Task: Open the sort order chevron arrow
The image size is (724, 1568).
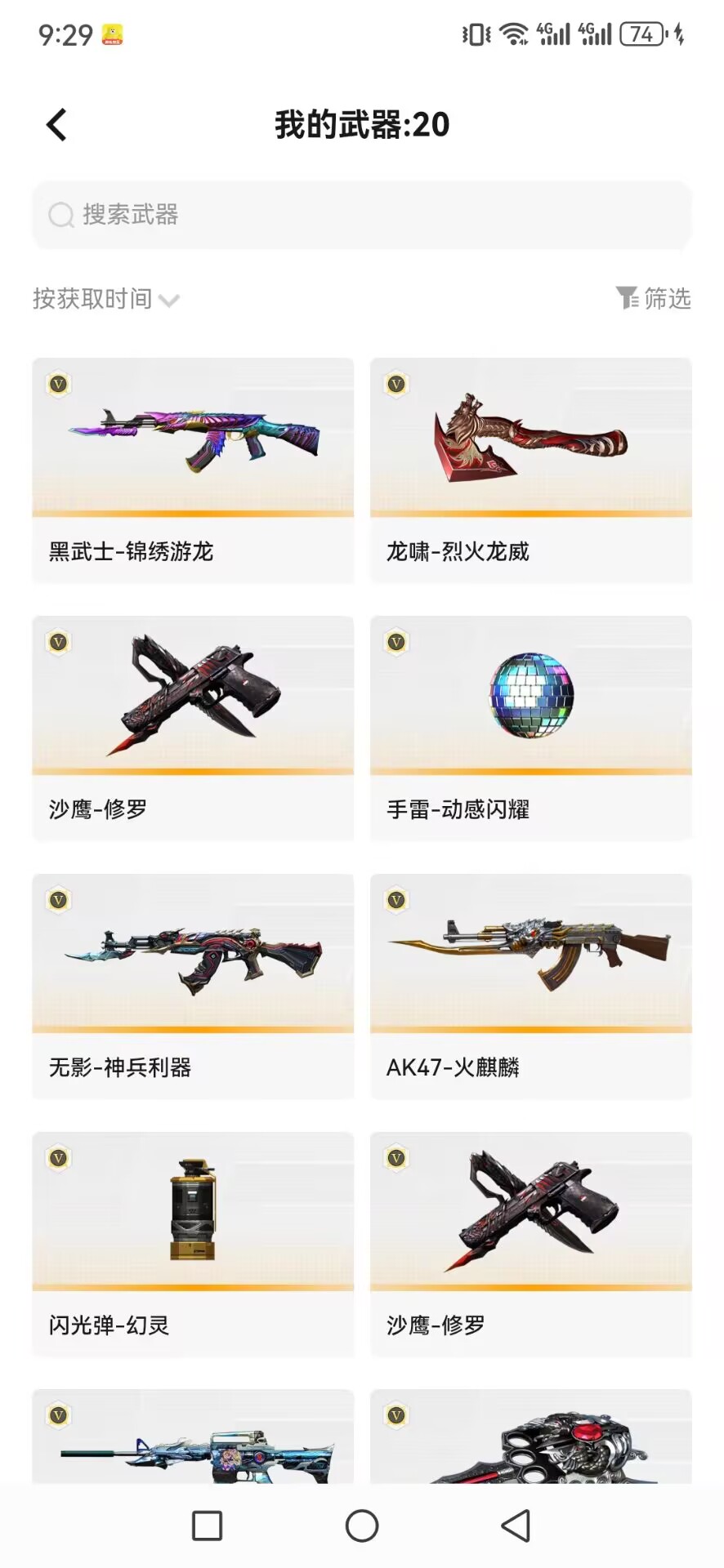Action: 169,301
